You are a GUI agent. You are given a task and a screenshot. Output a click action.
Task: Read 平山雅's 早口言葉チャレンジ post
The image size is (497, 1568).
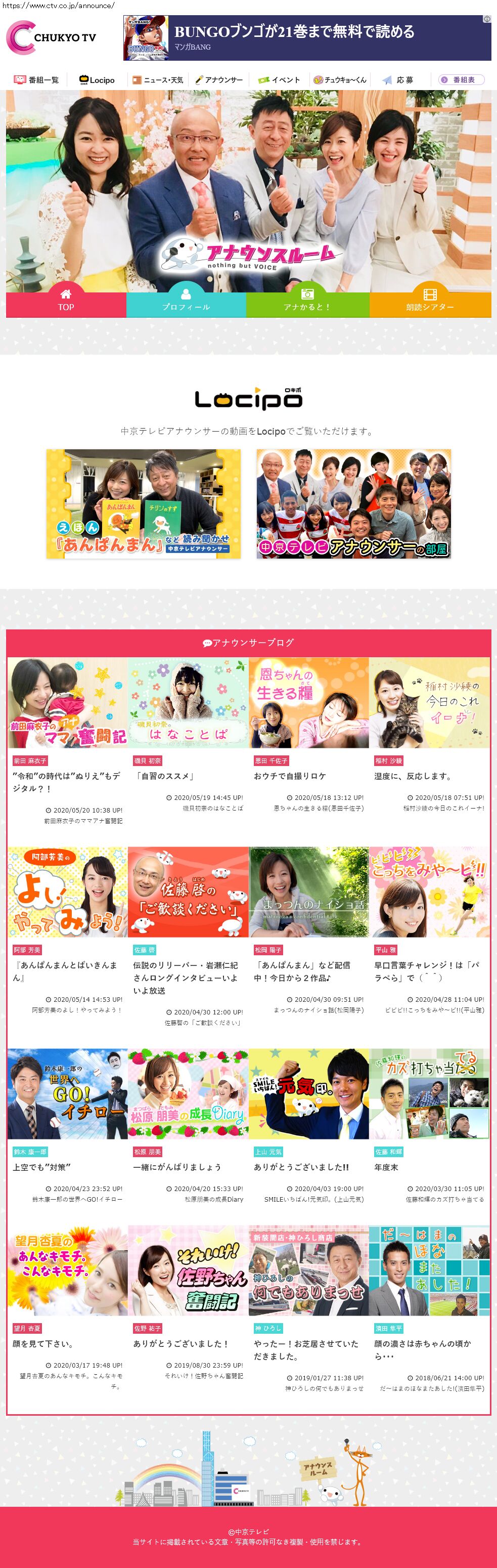(x=426, y=971)
